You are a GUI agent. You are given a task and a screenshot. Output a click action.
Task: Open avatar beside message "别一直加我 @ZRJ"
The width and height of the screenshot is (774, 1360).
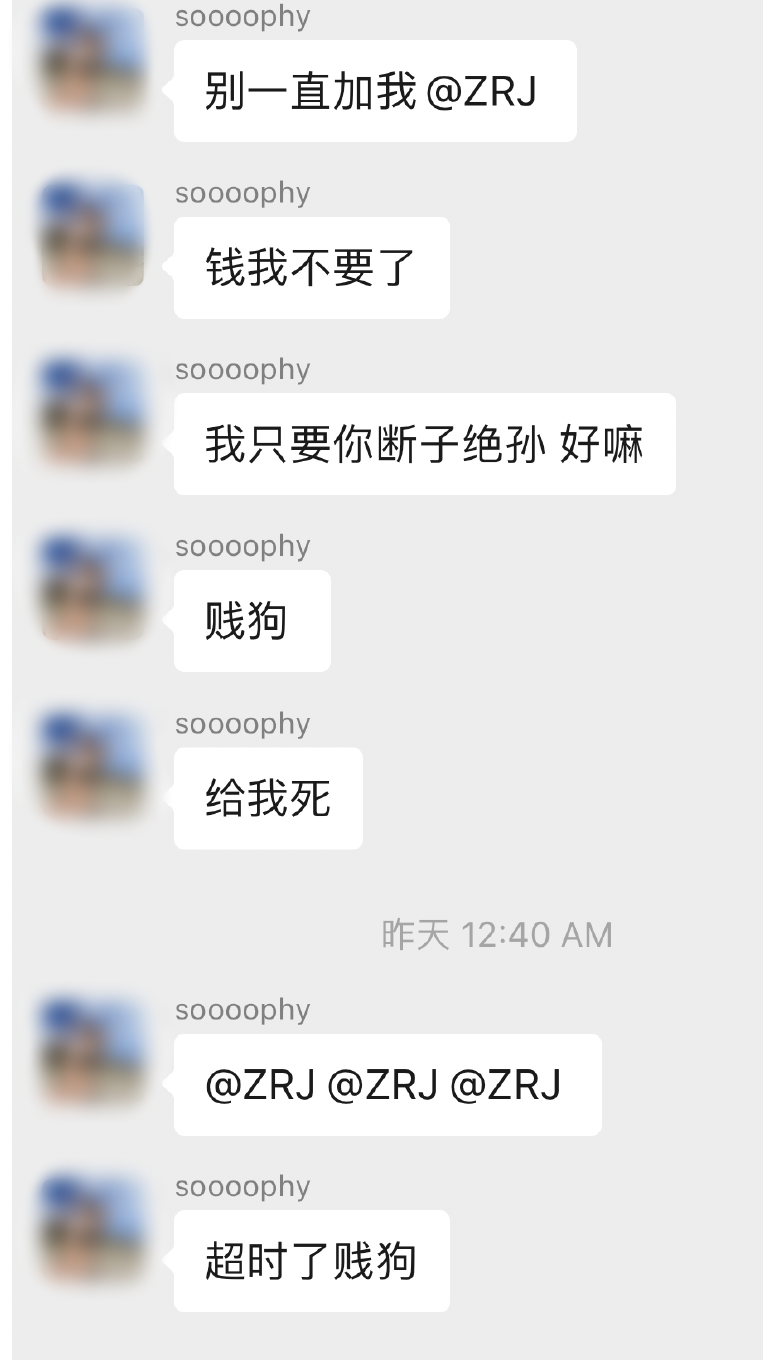pos(92,60)
